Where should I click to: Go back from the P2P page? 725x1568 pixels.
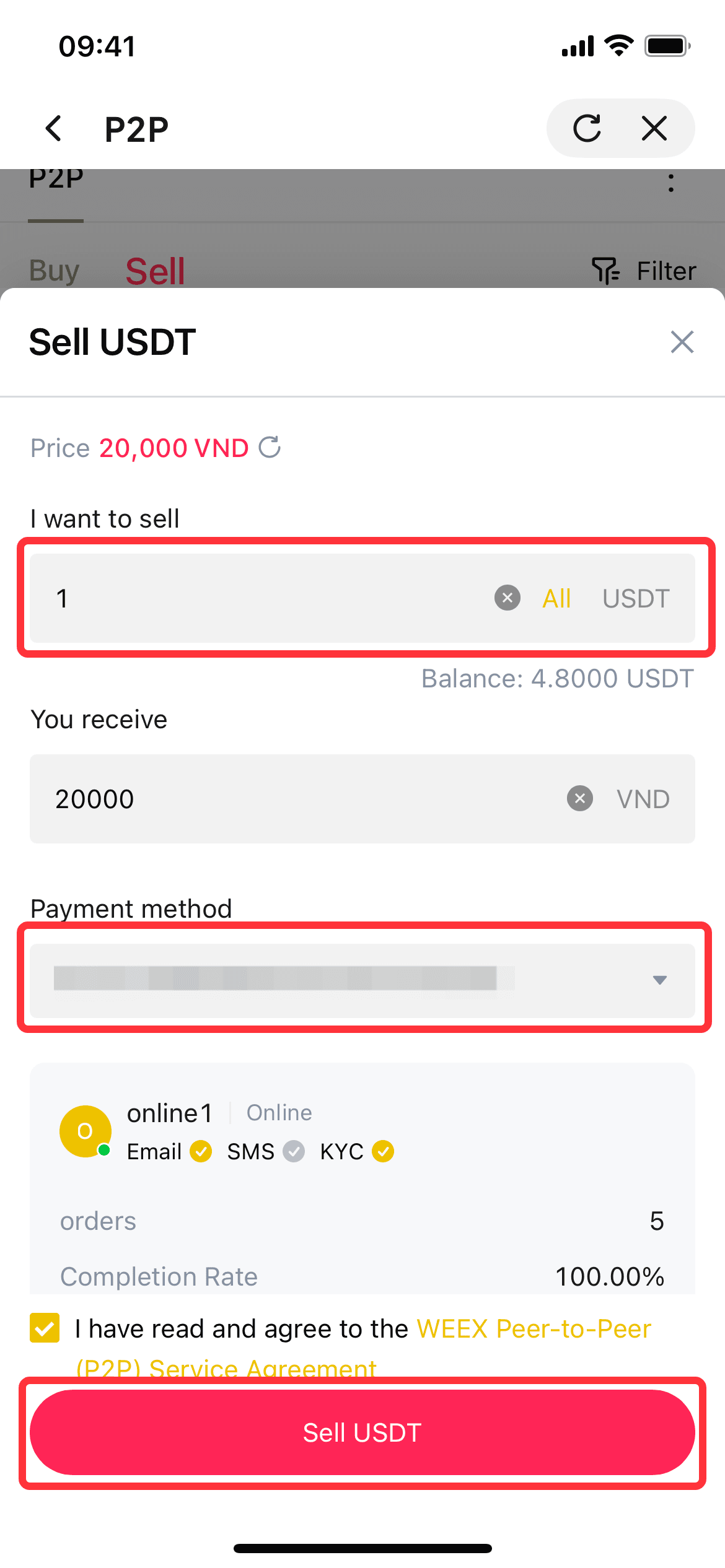tap(54, 129)
